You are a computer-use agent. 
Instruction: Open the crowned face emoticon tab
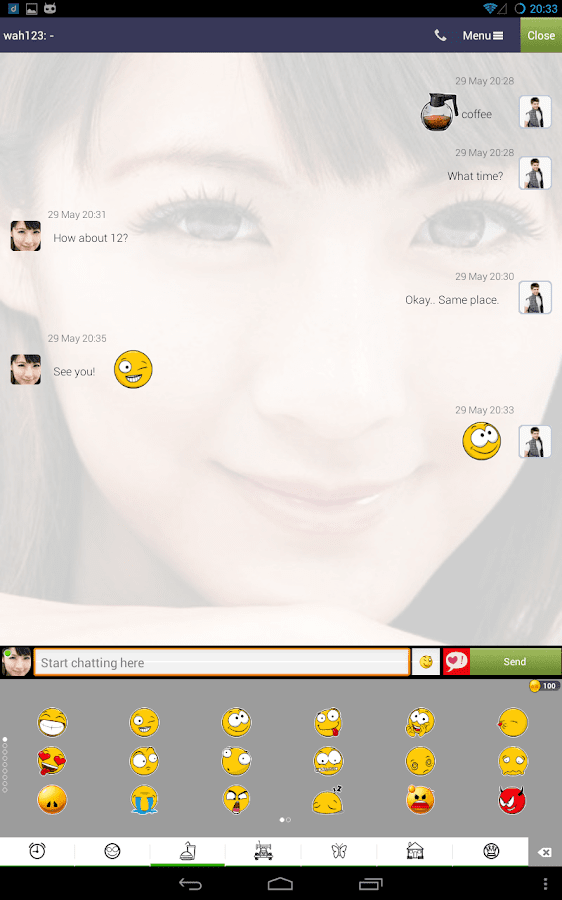[491, 851]
